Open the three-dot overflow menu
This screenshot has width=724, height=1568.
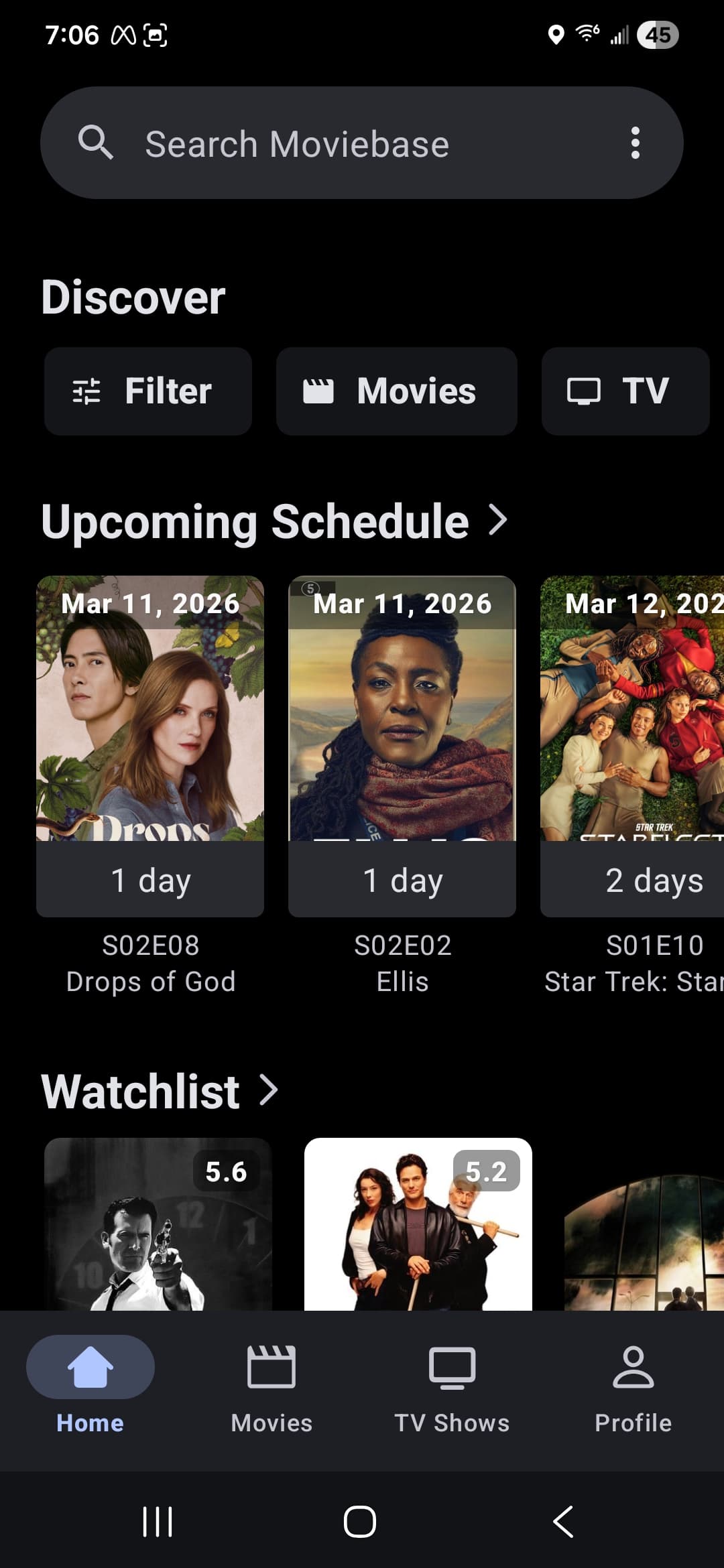[x=635, y=143]
